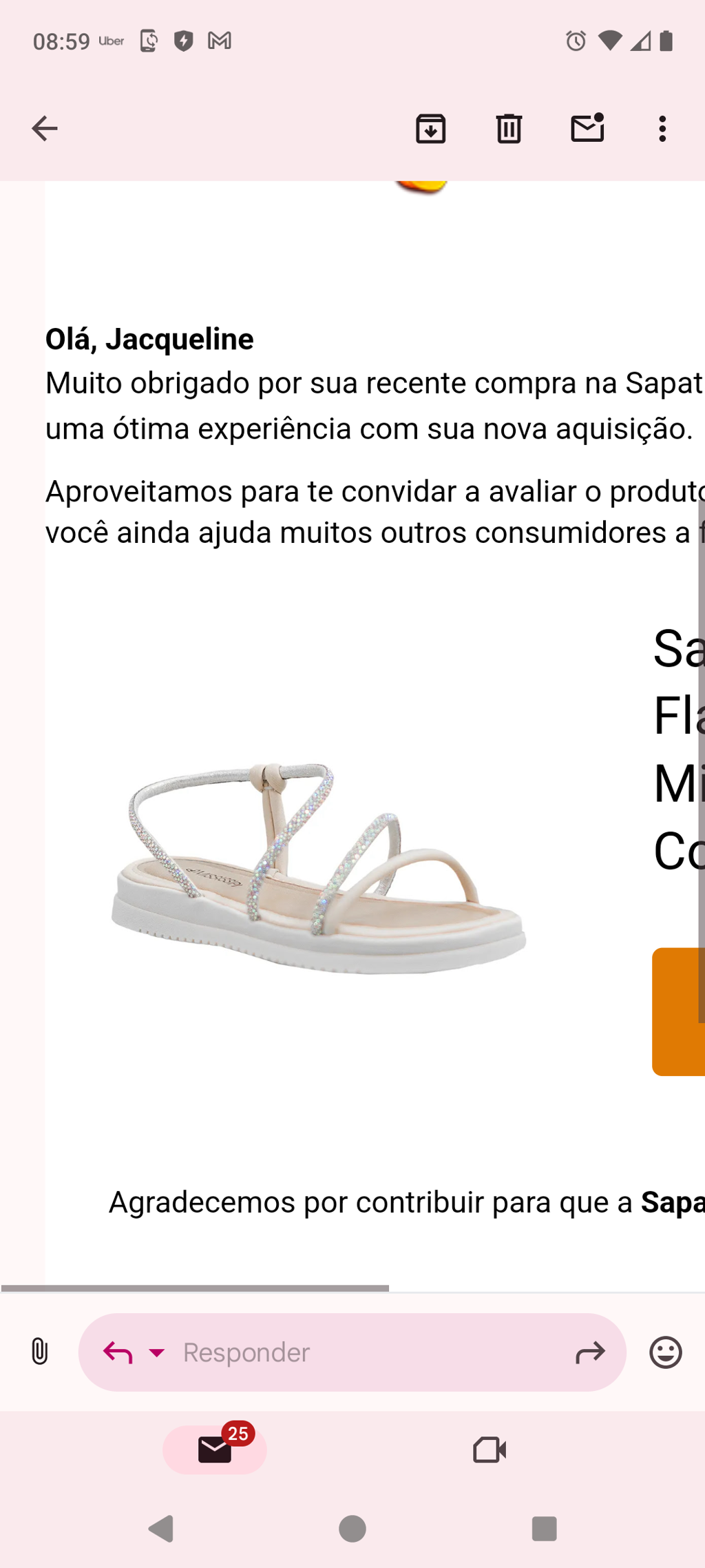
Task: Forward this email
Action: (x=590, y=1352)
